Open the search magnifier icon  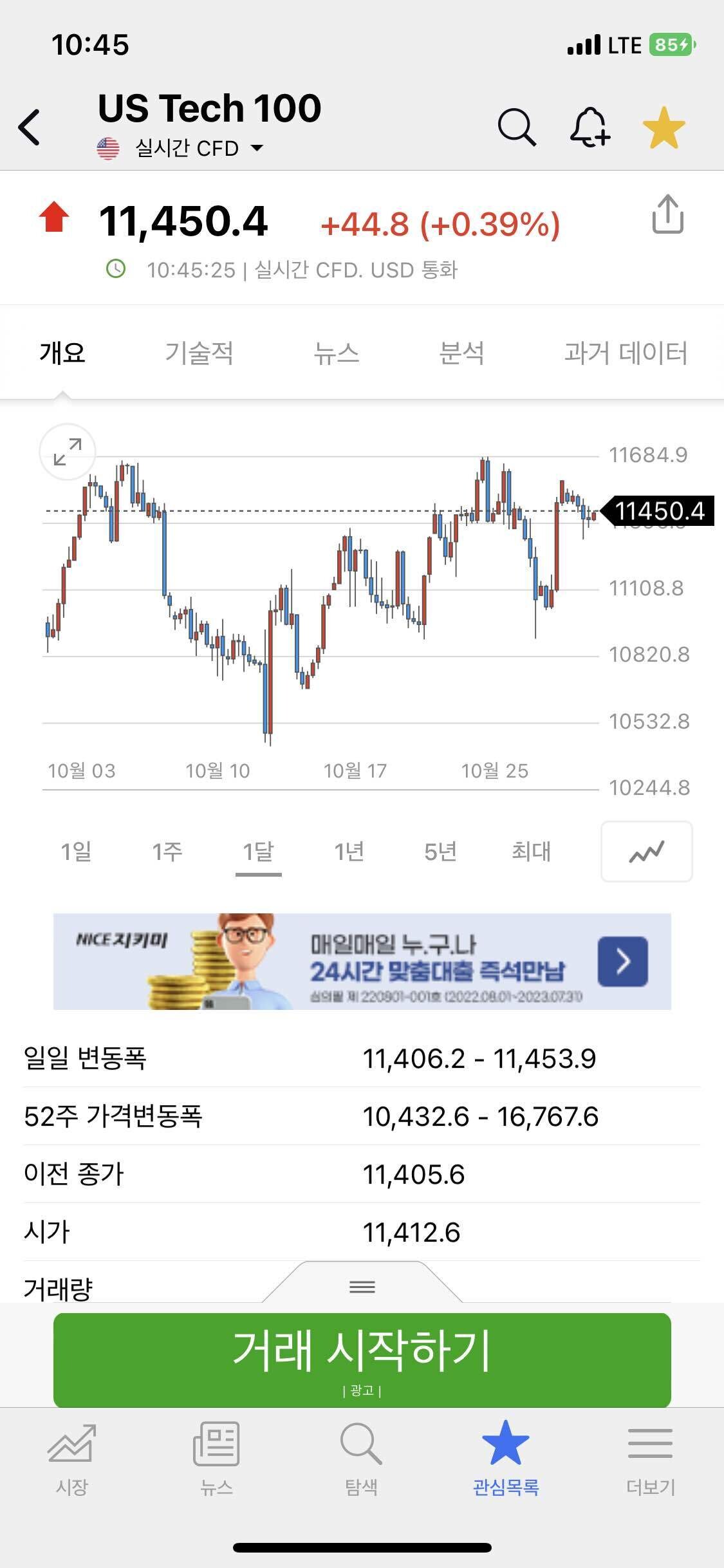(517, 127)
